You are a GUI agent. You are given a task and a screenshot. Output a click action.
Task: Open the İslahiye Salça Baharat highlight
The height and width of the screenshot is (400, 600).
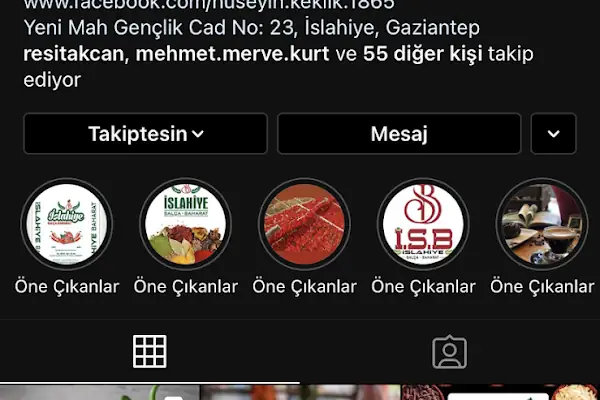coord(185,225)
